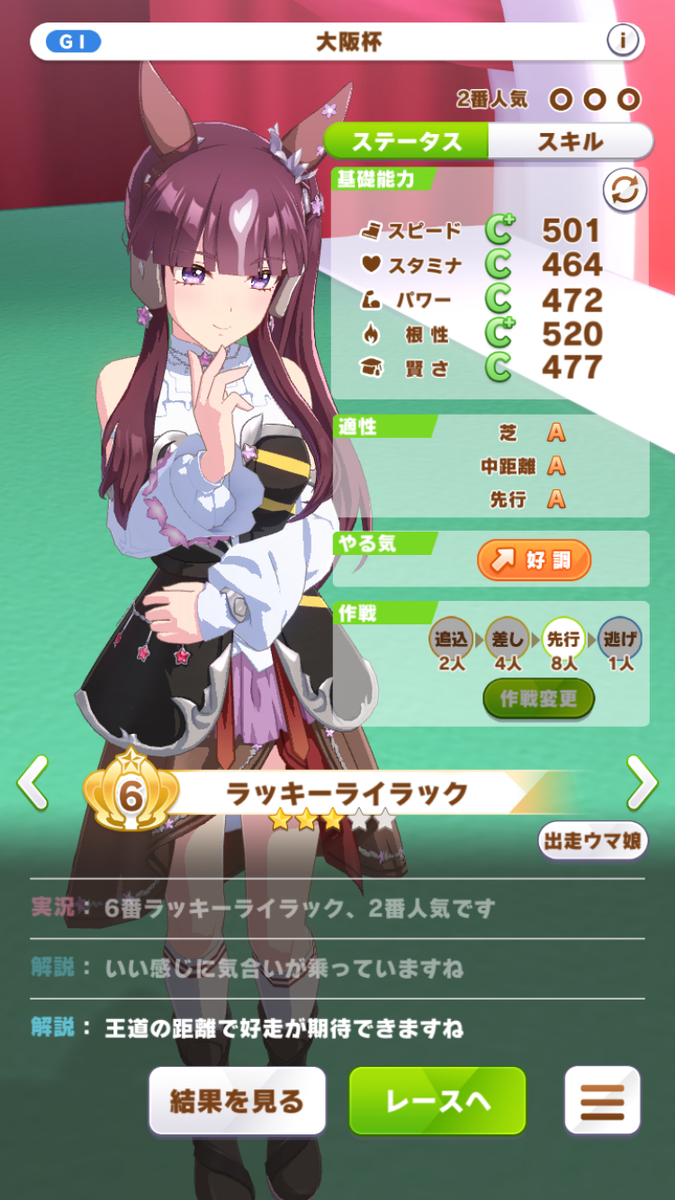Start the race with レースへ

coord(437,1101)
